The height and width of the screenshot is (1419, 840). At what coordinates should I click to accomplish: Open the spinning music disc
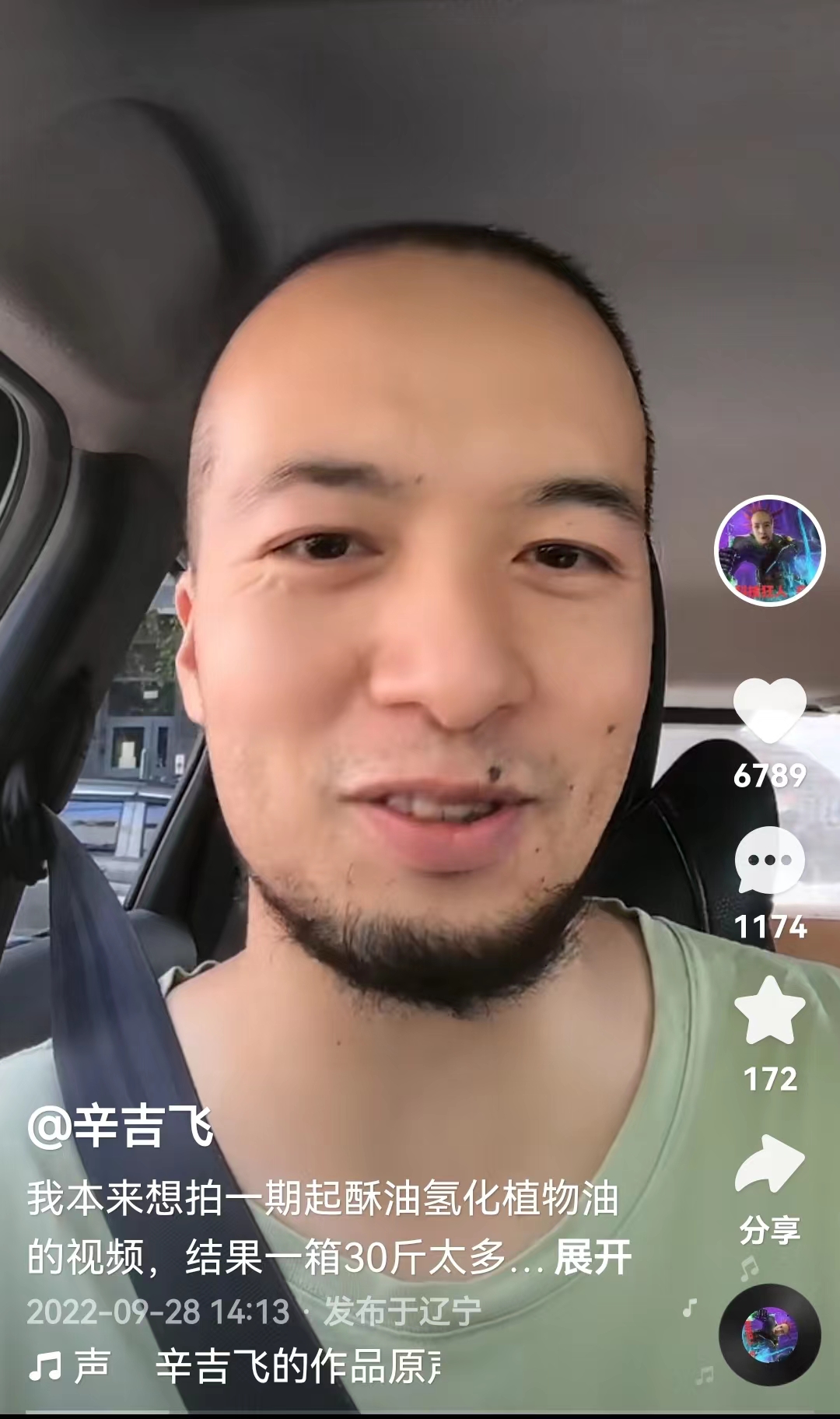tap(769, 1334)
